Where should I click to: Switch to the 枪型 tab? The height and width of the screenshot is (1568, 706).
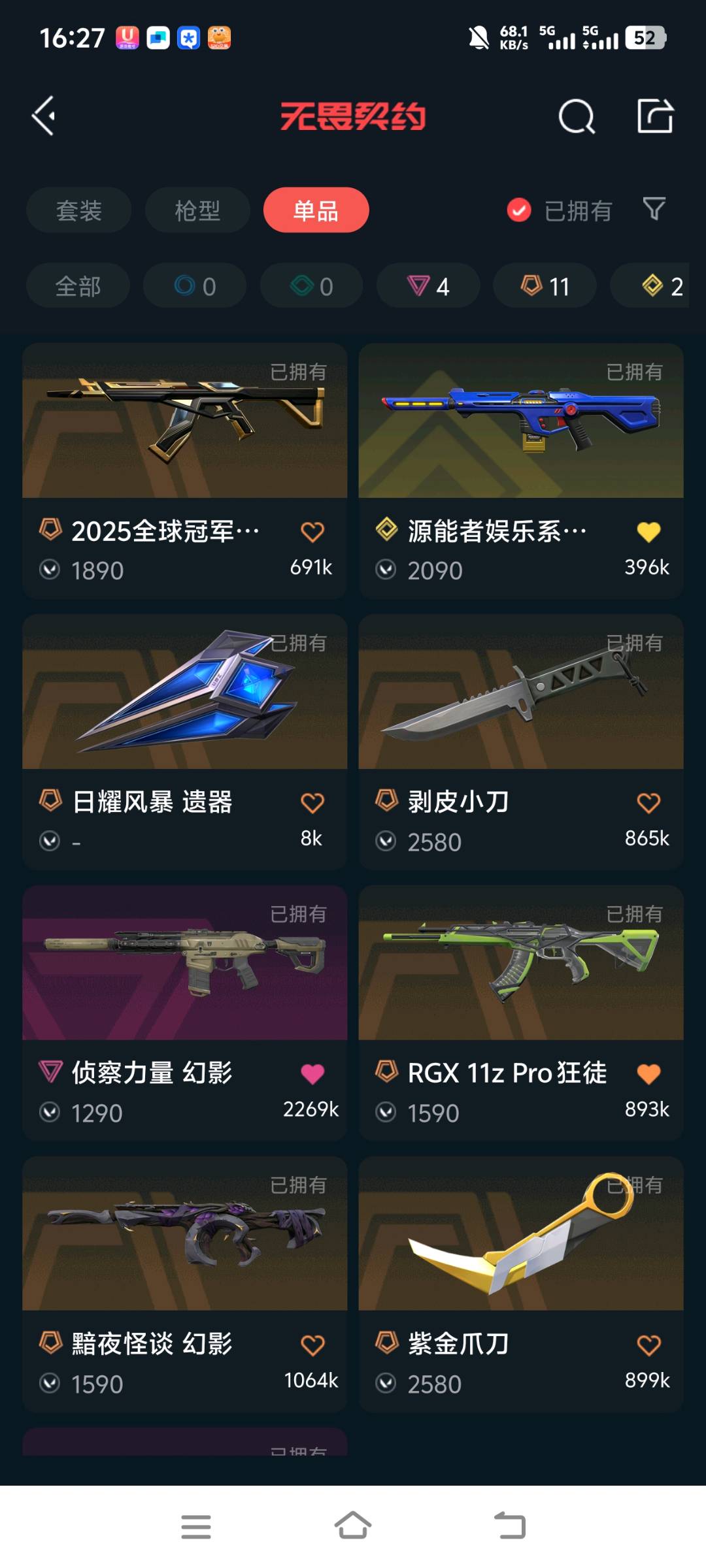pos(197,210)
